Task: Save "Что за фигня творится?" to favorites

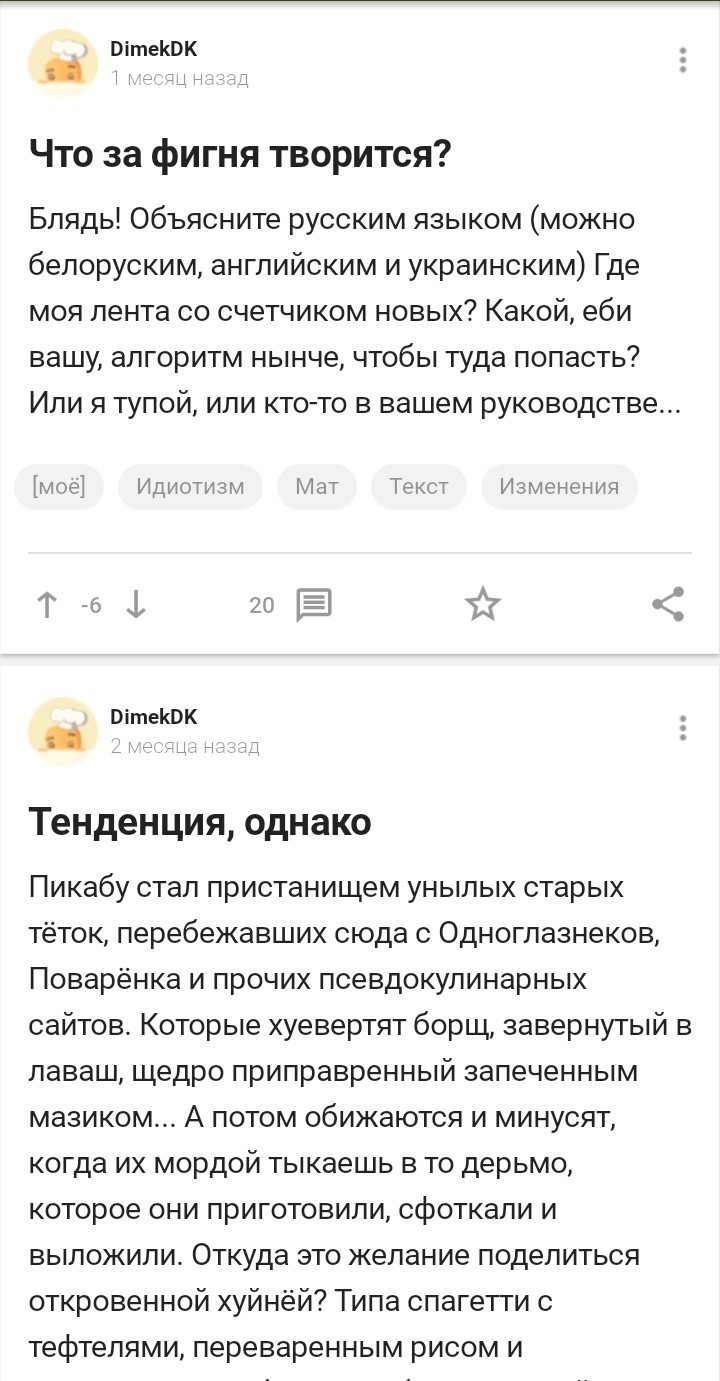Action: (483, 604)
